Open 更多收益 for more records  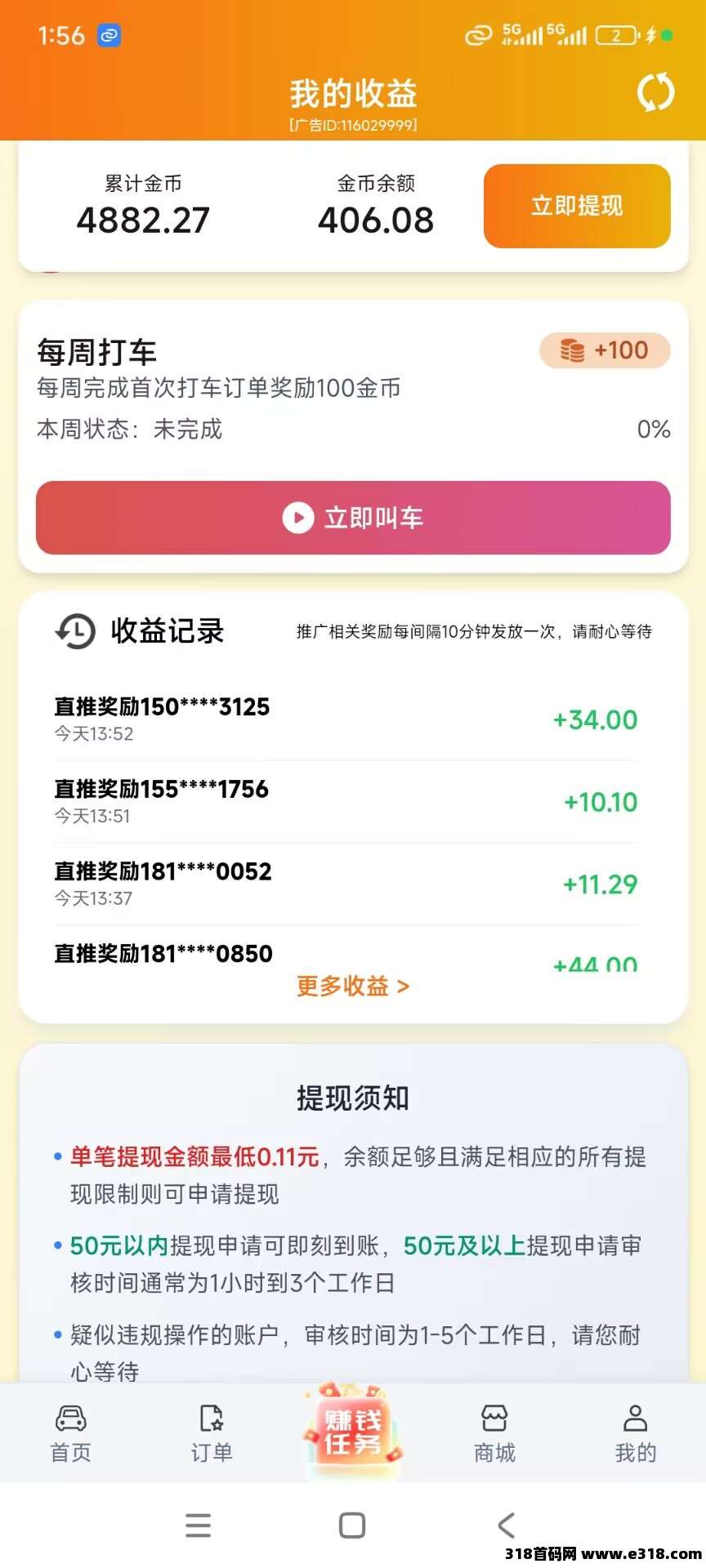[352, 987]
